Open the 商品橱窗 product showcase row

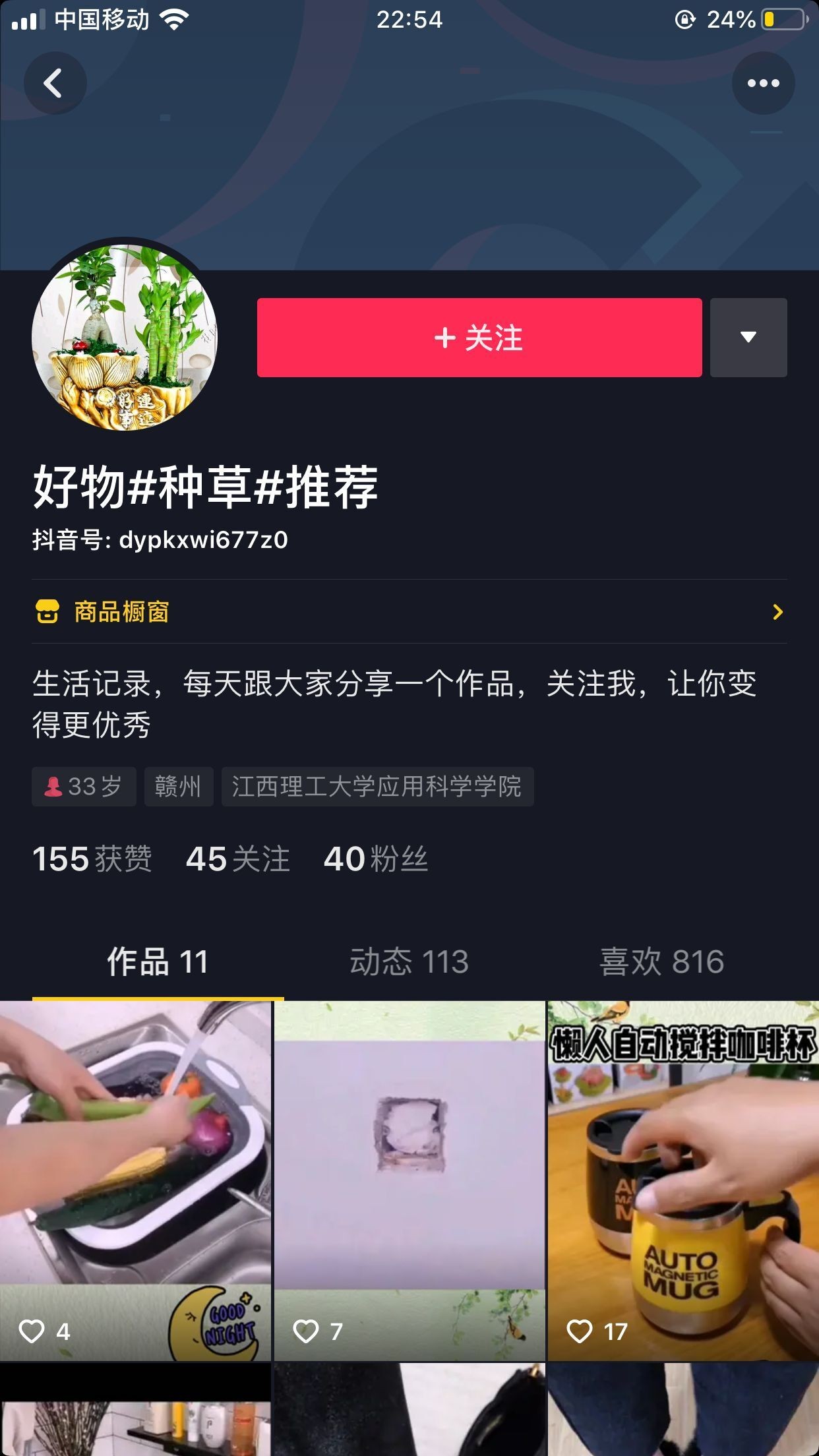409,612
